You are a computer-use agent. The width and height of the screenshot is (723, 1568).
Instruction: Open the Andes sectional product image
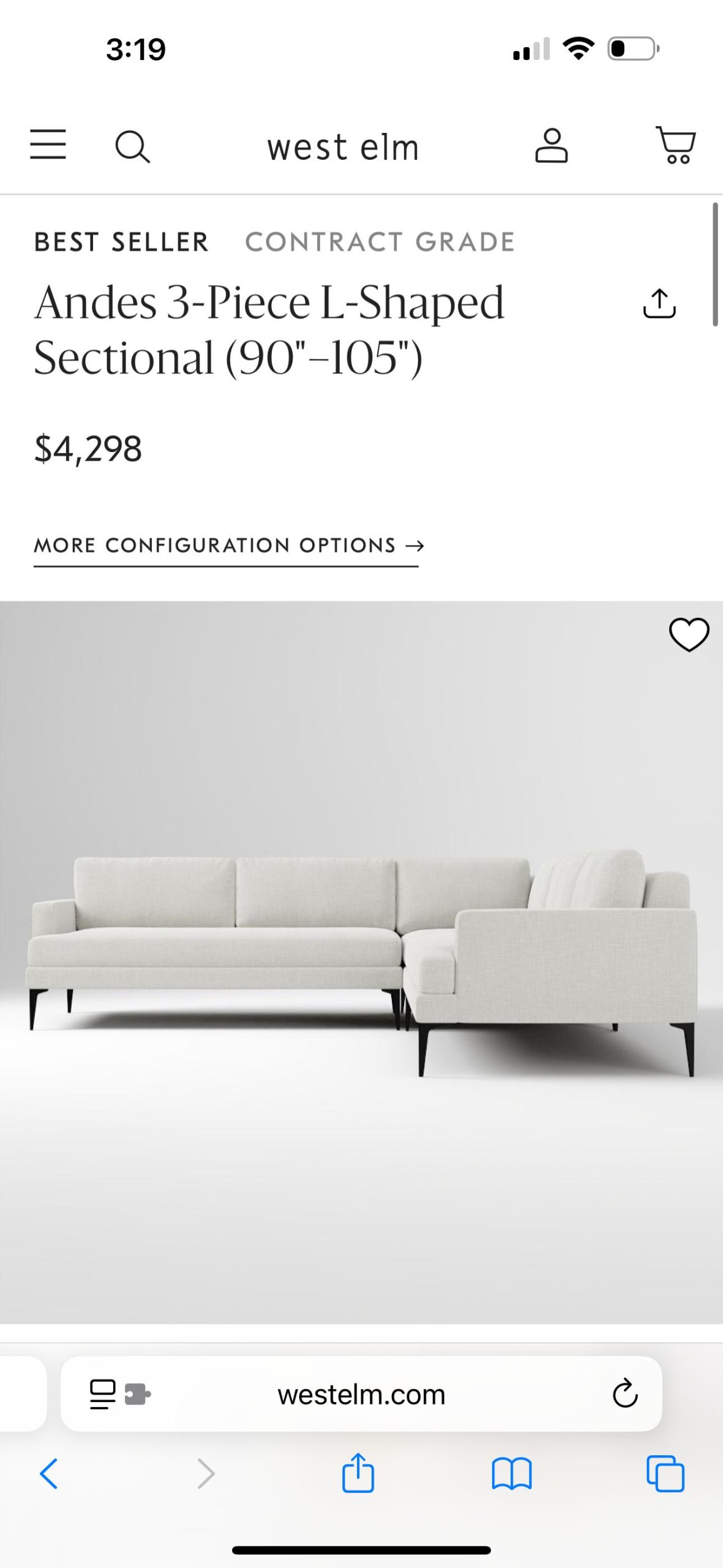[361, 962]
